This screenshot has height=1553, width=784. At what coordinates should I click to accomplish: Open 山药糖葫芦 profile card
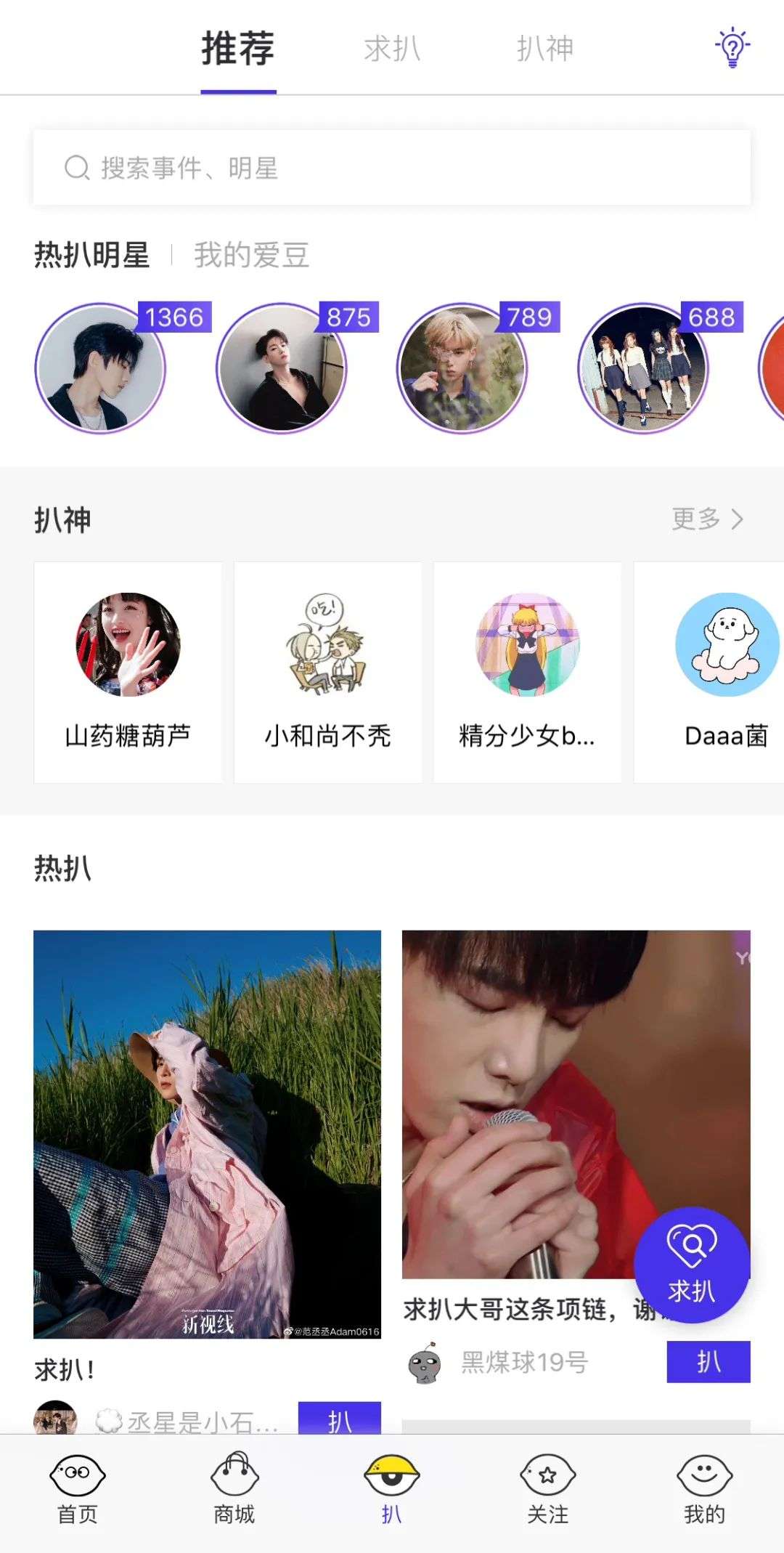[x=128, y=672]
